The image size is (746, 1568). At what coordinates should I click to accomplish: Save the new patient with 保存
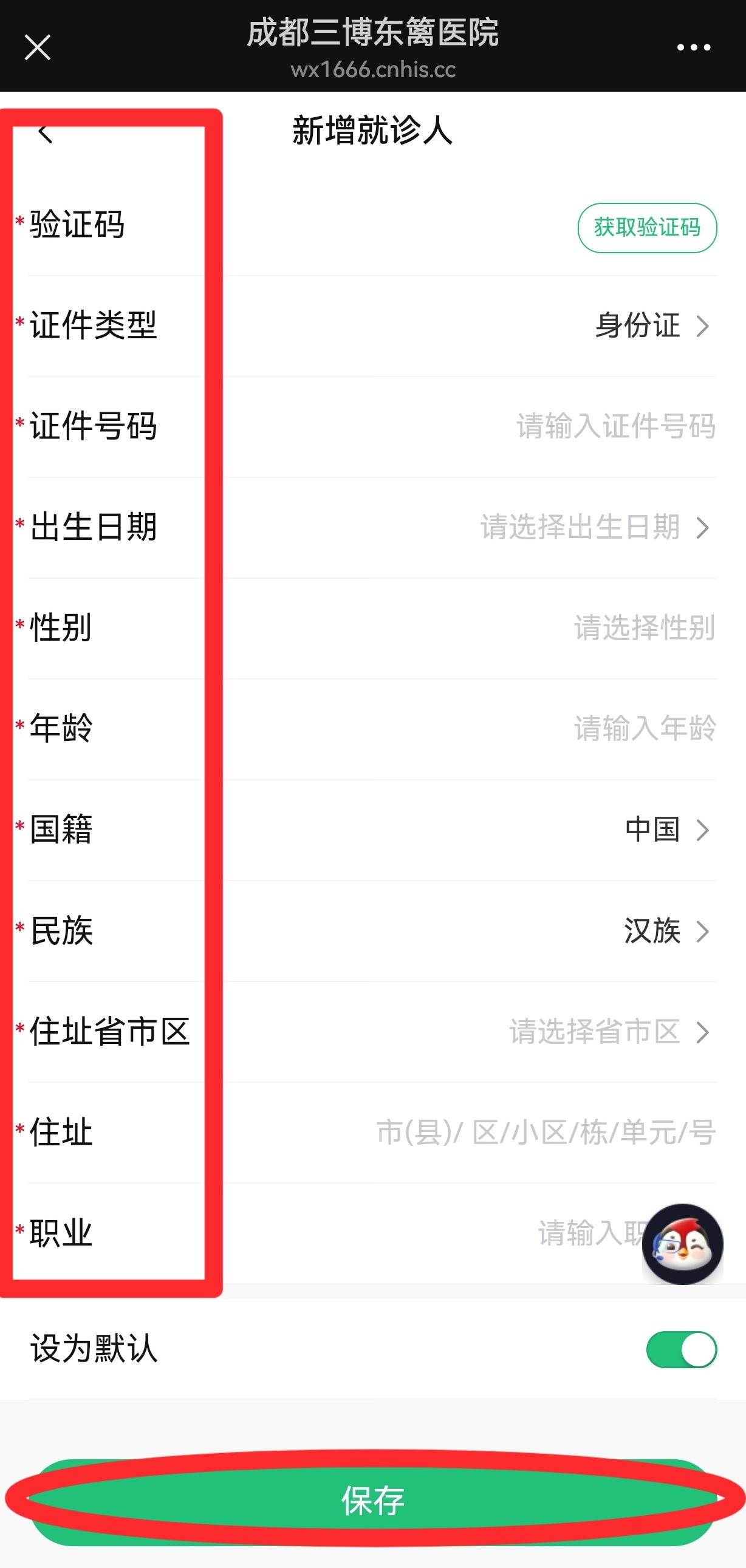(x=372, y=1501)
